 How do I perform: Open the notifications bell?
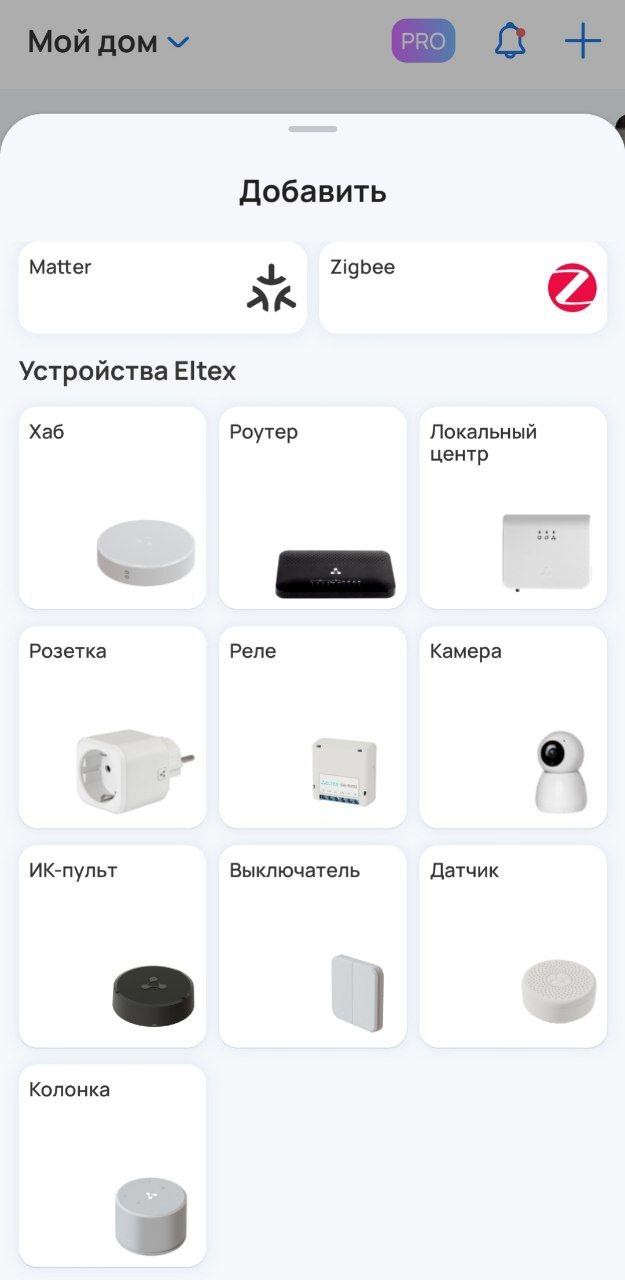(x=510, y=42)
